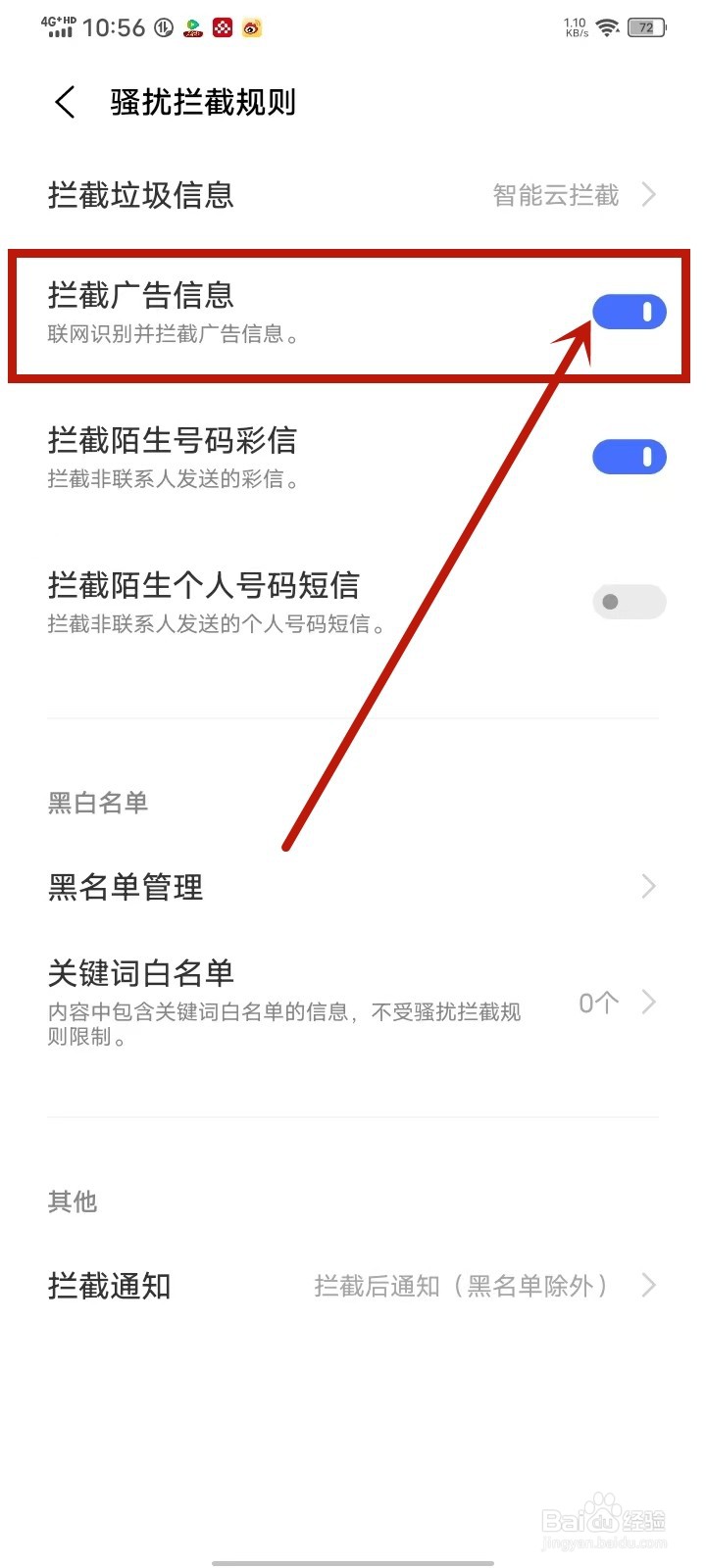
Task: Tap the Tencent Video notification icon
Action: pyautogui.click(x=192, y=27)
